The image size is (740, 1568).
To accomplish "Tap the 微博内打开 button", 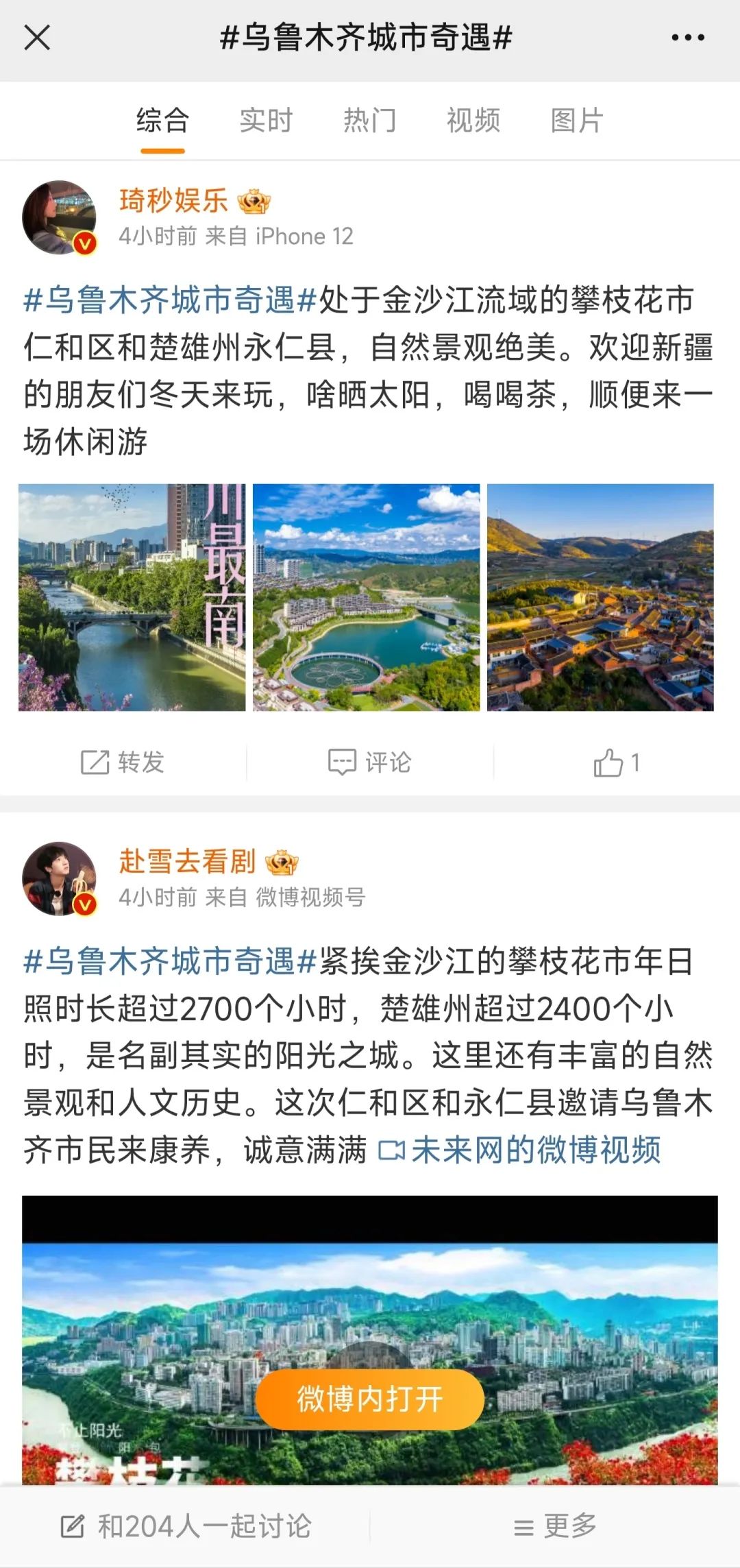I will (370, 1399).
